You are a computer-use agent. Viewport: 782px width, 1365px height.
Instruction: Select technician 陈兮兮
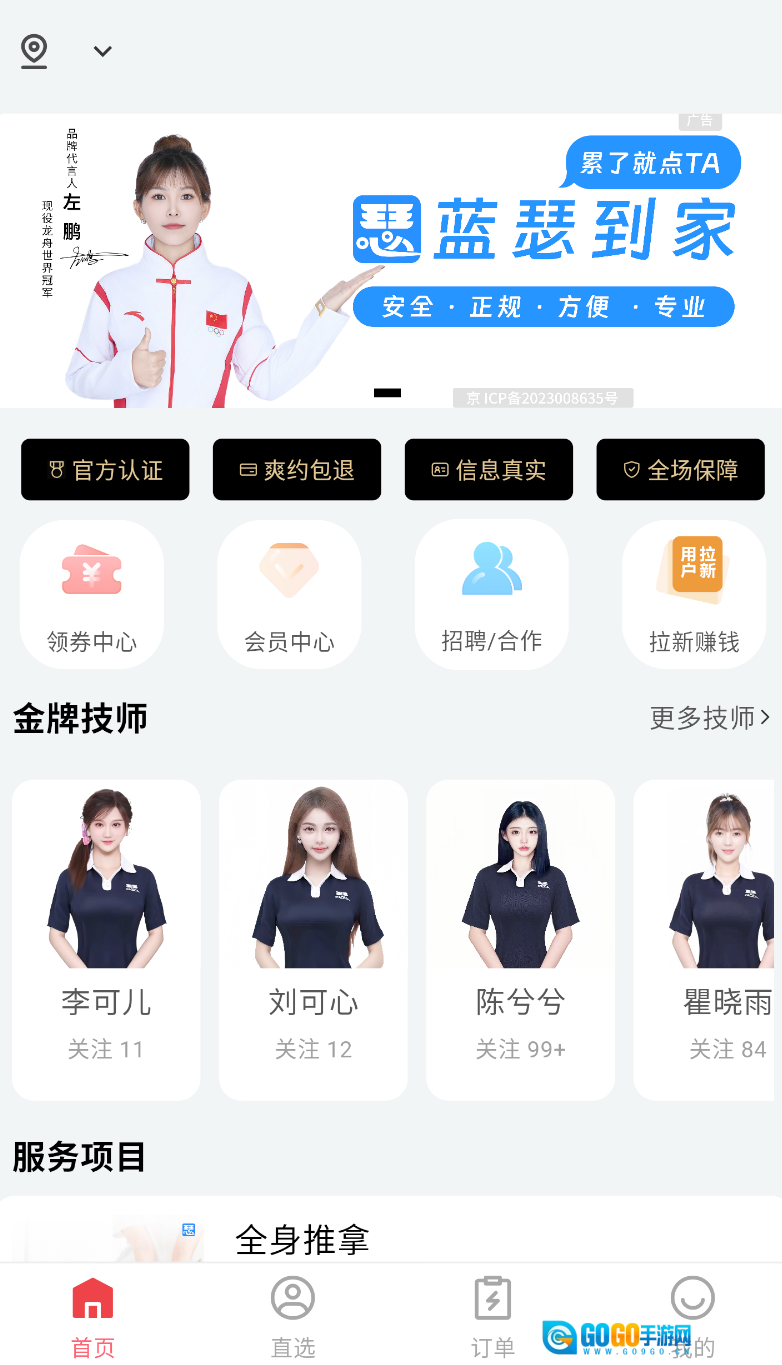(x=520, y=939)
